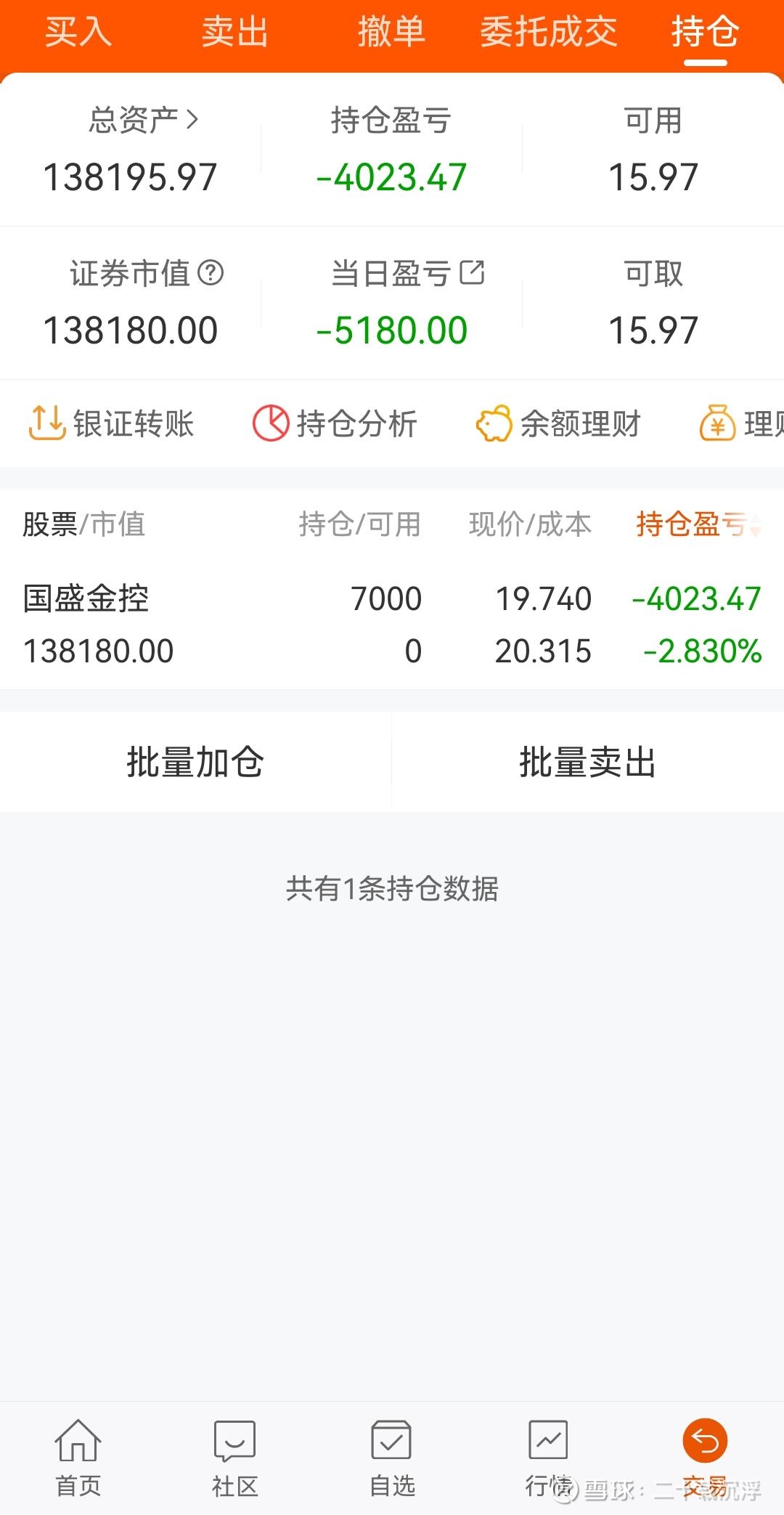The width and height of the screenshot is (784, 1515).
Task: Open 余额理财
Action: click(558, 423)
